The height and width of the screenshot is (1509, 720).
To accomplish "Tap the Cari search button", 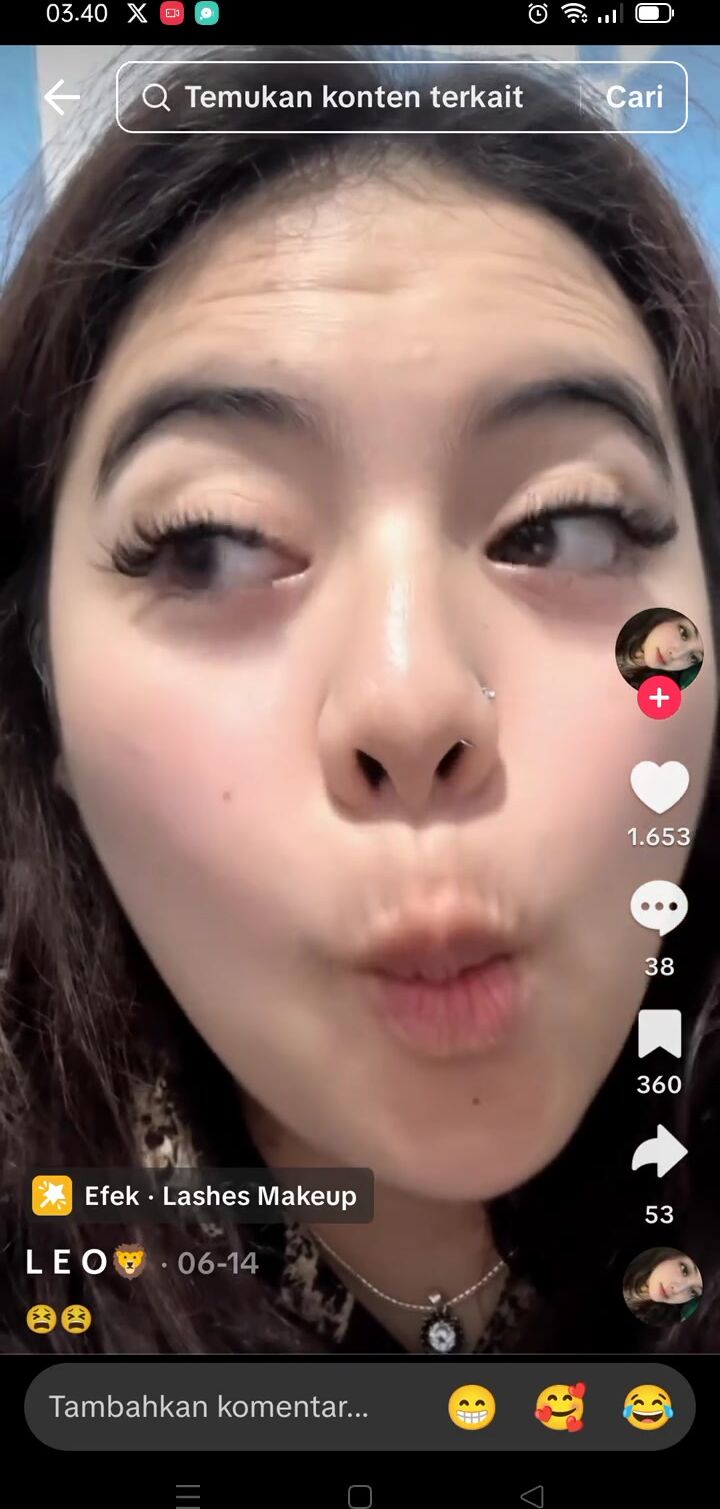I will point(634,97).
